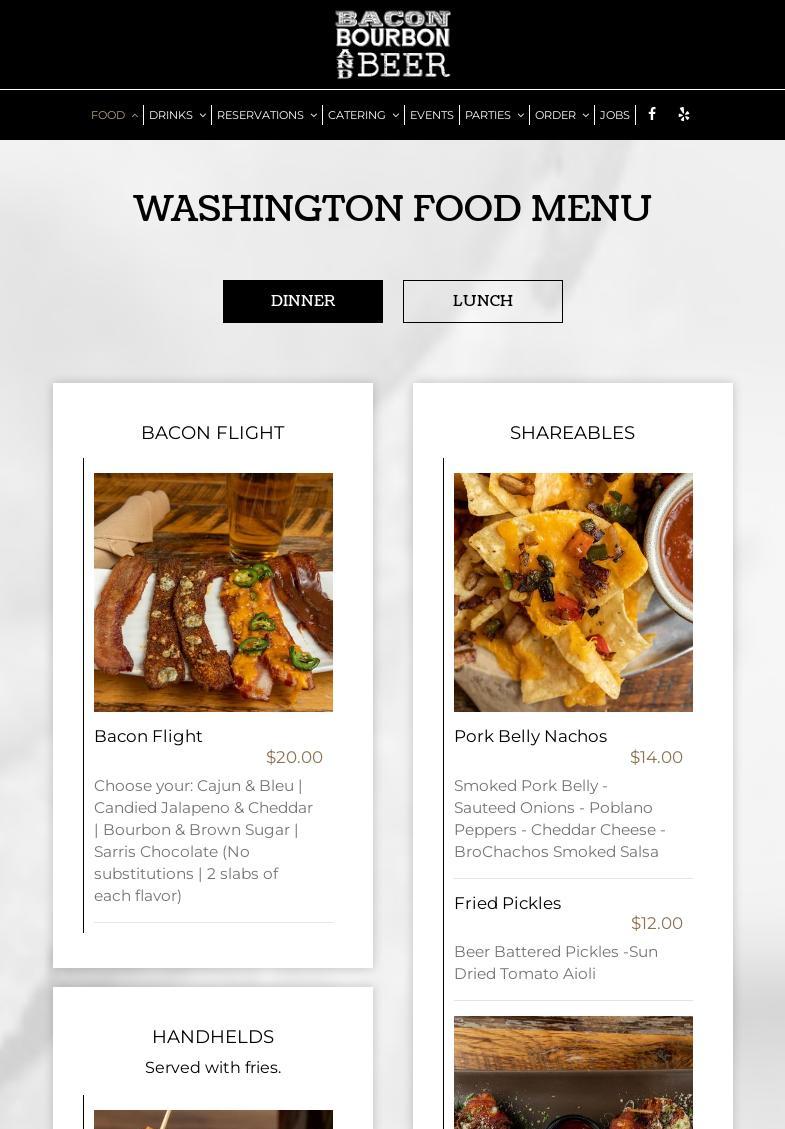Viewport: 785px width, 1129px height.
Task: Expand the Parties dropdown
Action: [494, 115]
